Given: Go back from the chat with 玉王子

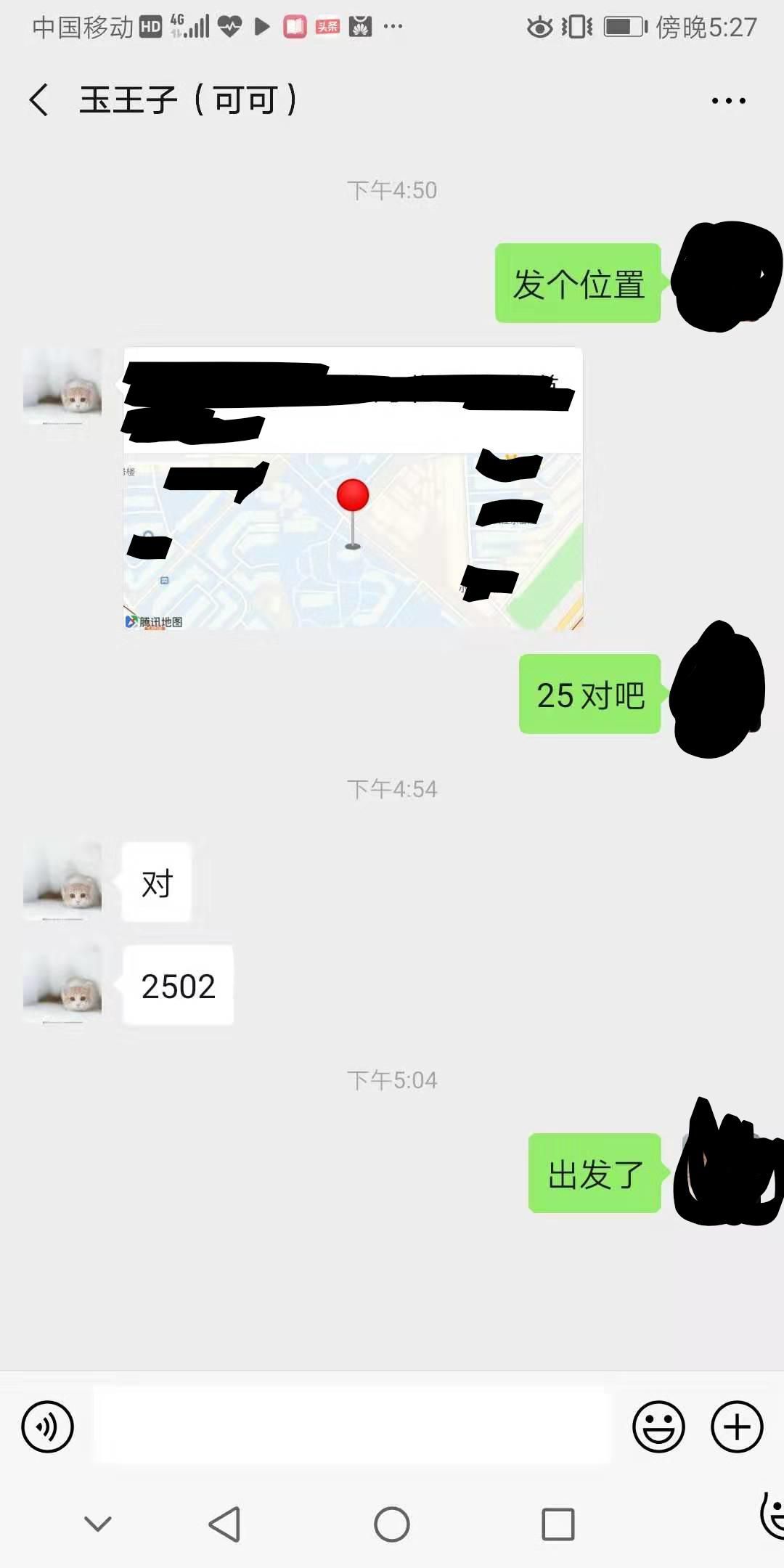Looking at the screenshot, I should pos(39,99).
